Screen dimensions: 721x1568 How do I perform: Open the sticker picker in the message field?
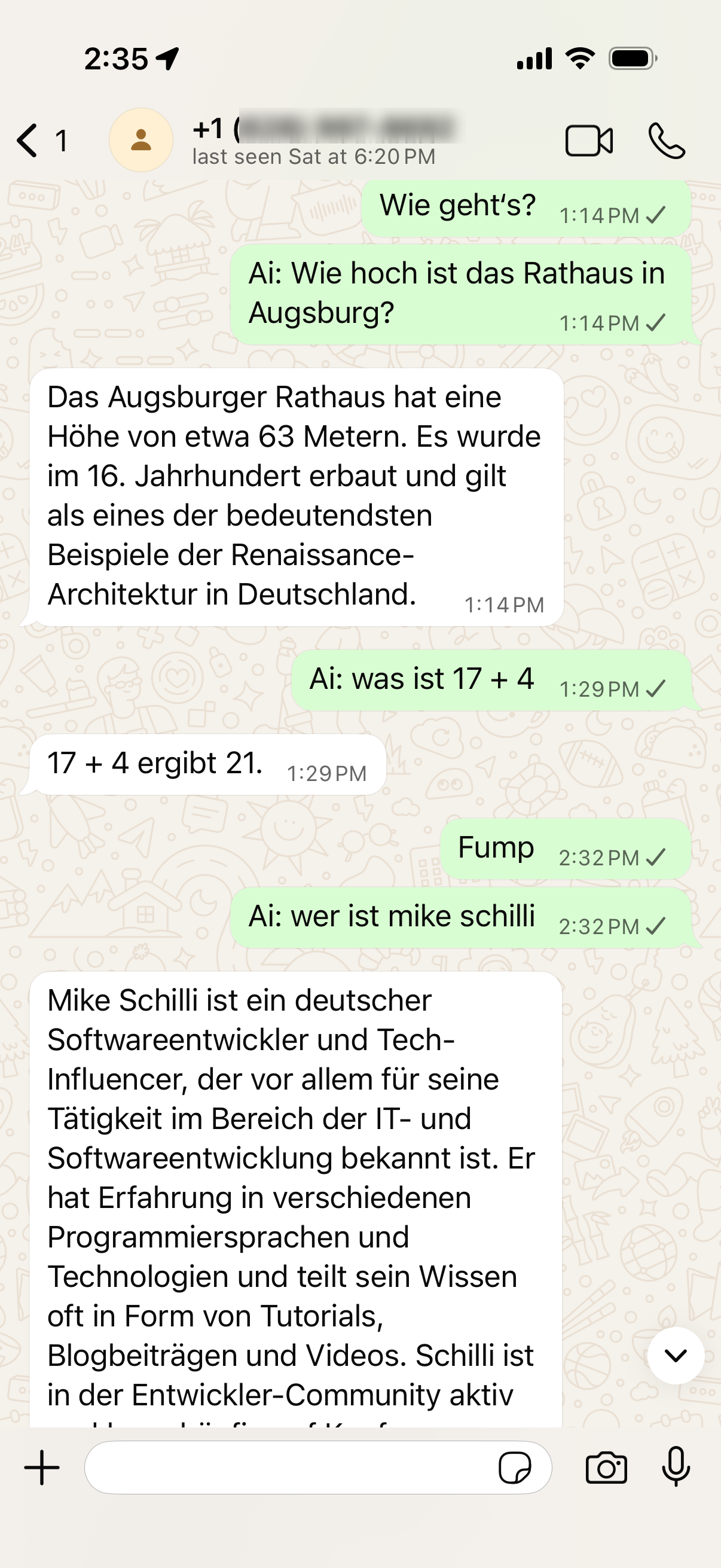coord(514,1468)
